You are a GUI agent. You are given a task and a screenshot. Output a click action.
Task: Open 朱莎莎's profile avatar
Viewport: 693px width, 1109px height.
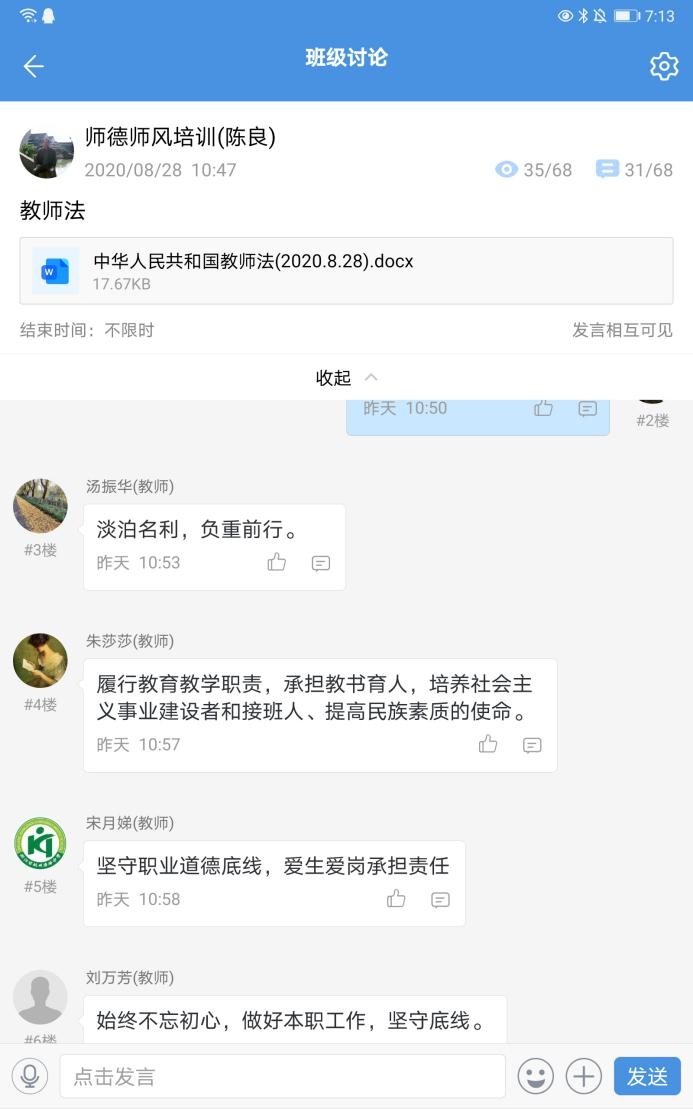click(40, 660)
